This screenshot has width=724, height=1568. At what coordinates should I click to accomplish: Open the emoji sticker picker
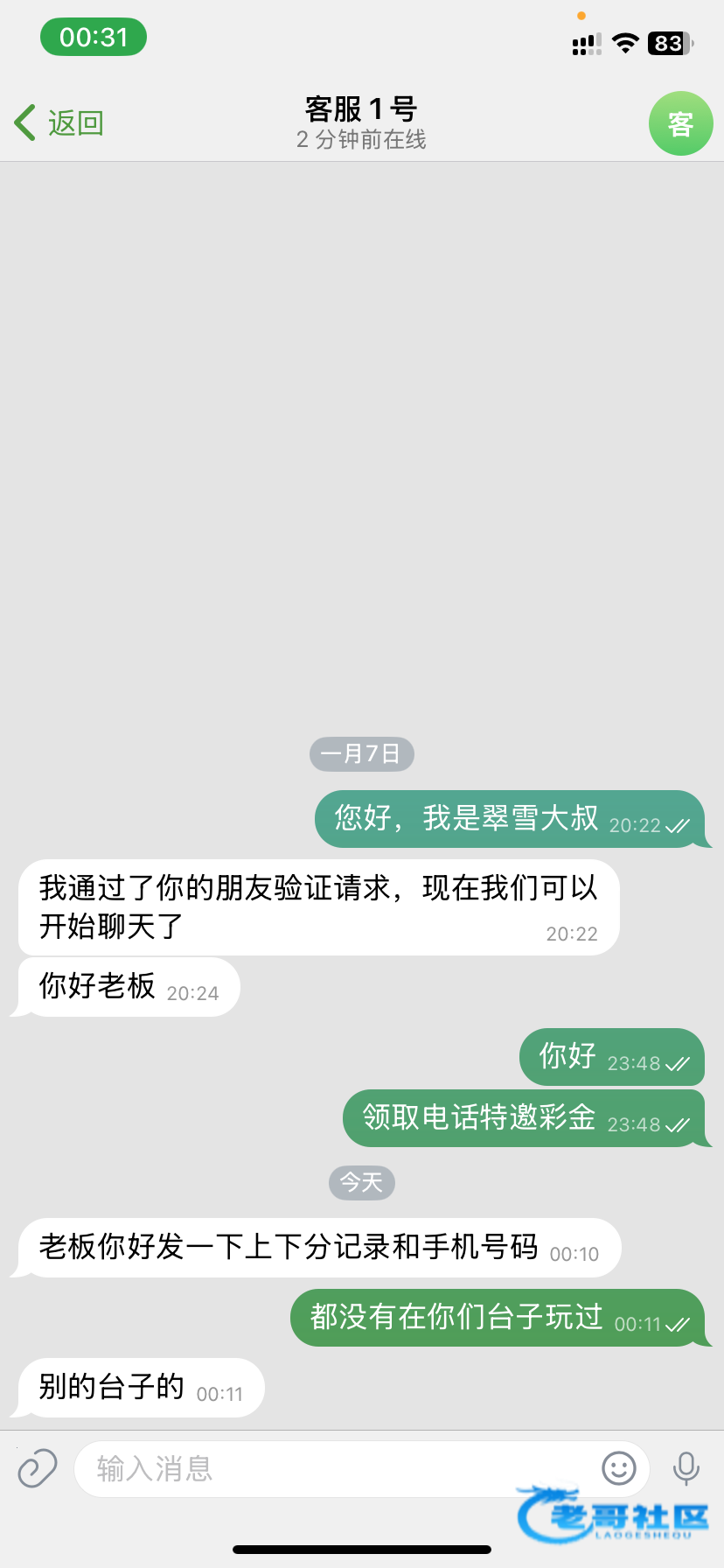[619, 1468]
